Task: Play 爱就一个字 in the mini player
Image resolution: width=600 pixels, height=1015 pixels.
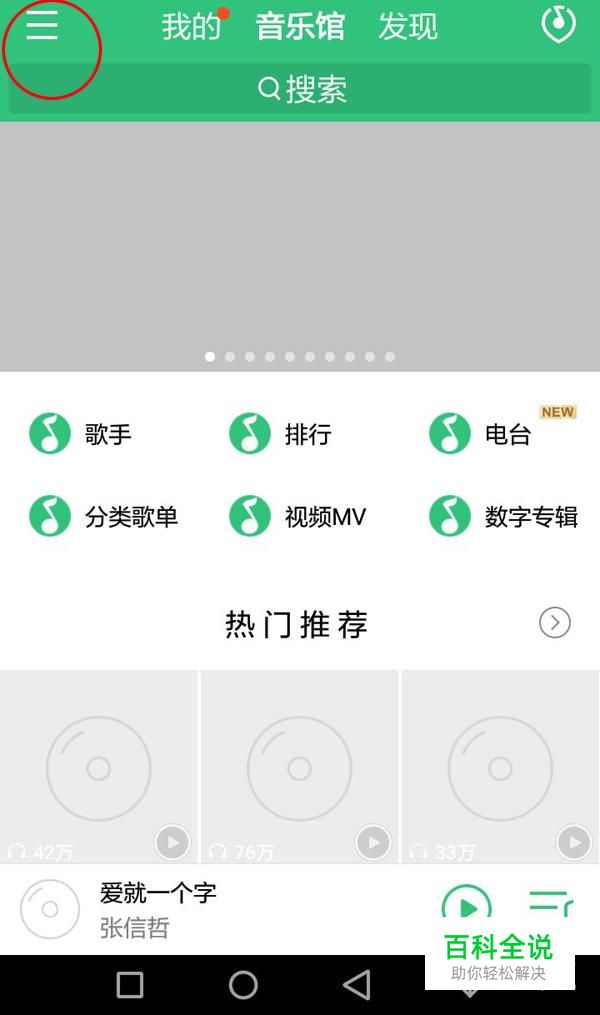Action: coord(466,904)
